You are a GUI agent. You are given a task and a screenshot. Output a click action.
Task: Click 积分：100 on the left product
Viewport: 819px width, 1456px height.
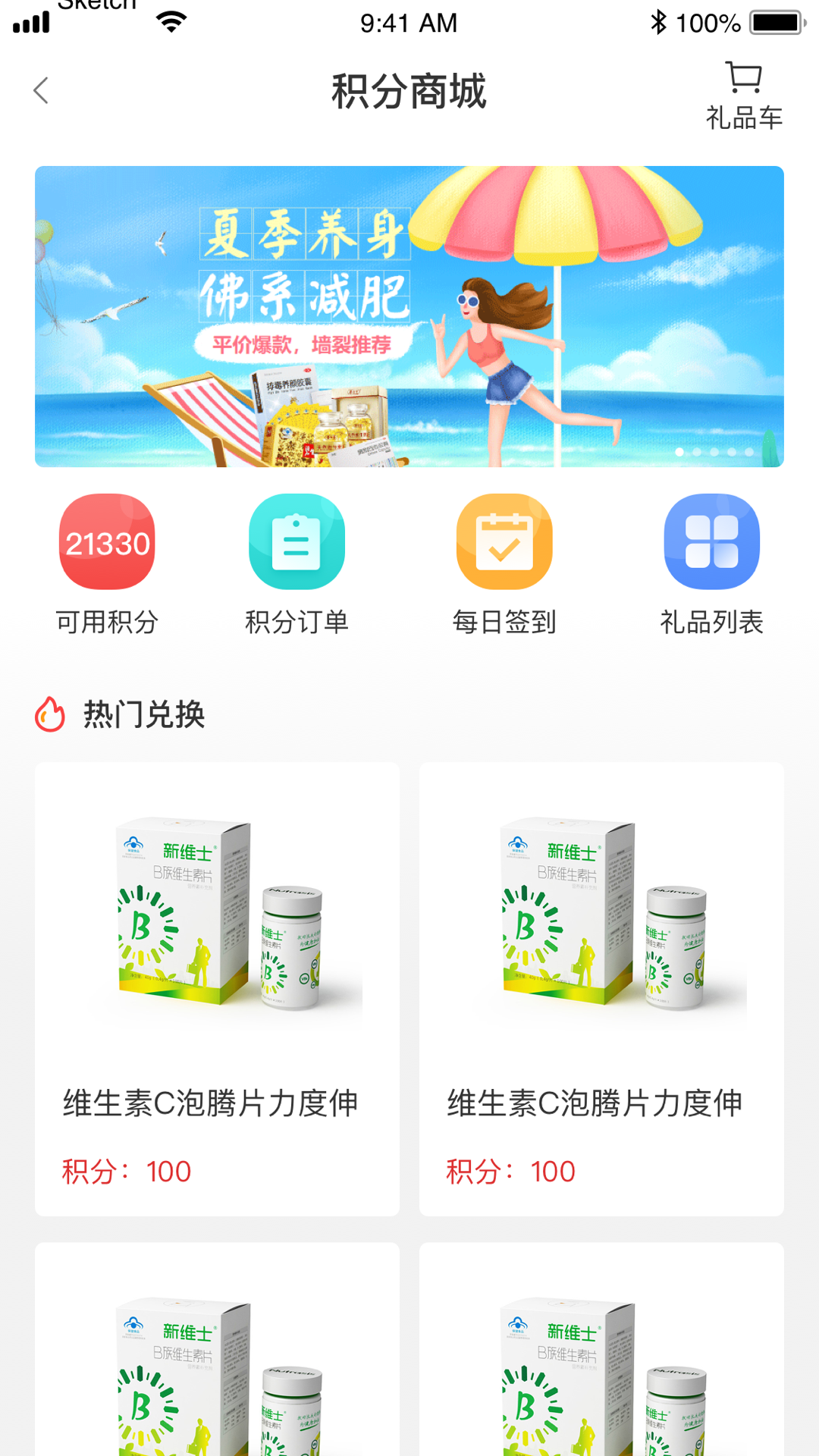124,1172
